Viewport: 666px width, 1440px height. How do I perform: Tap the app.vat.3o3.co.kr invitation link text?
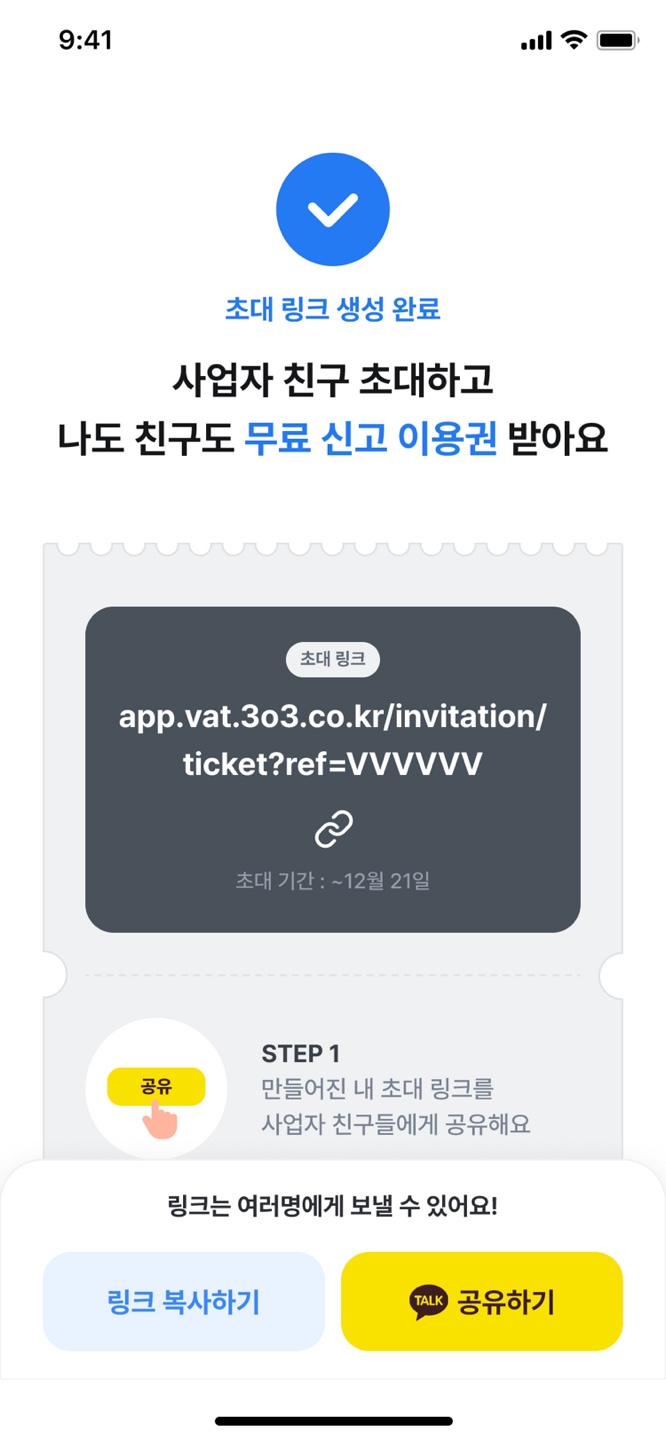click(332, 741)
